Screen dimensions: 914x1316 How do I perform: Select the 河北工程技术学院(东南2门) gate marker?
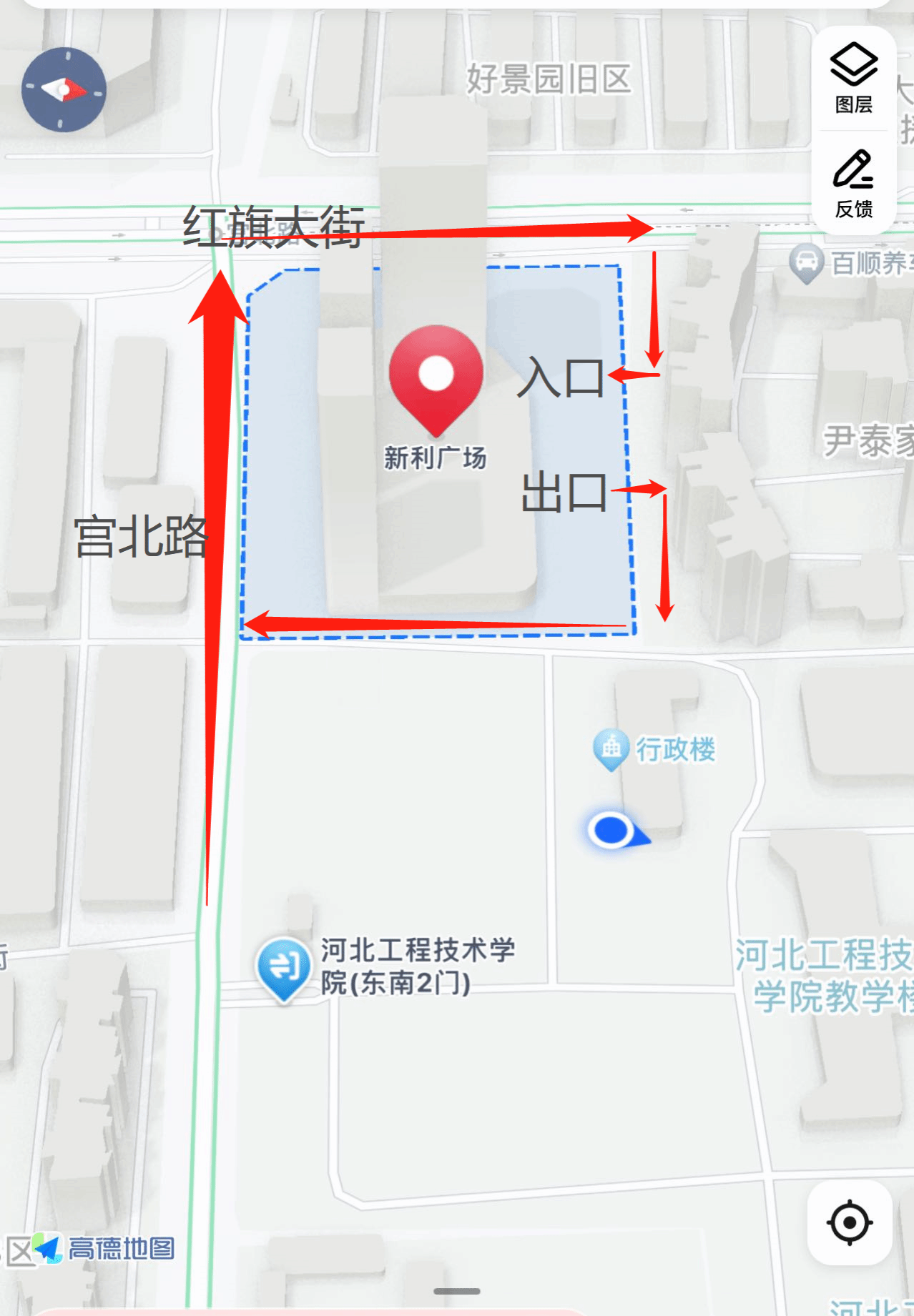tap(284, 967)
